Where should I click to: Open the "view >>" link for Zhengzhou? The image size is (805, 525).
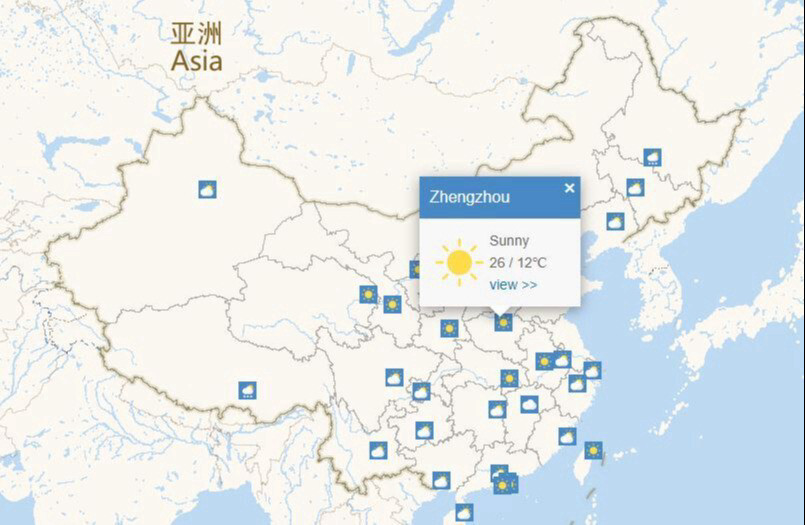(x=513, y=285)
